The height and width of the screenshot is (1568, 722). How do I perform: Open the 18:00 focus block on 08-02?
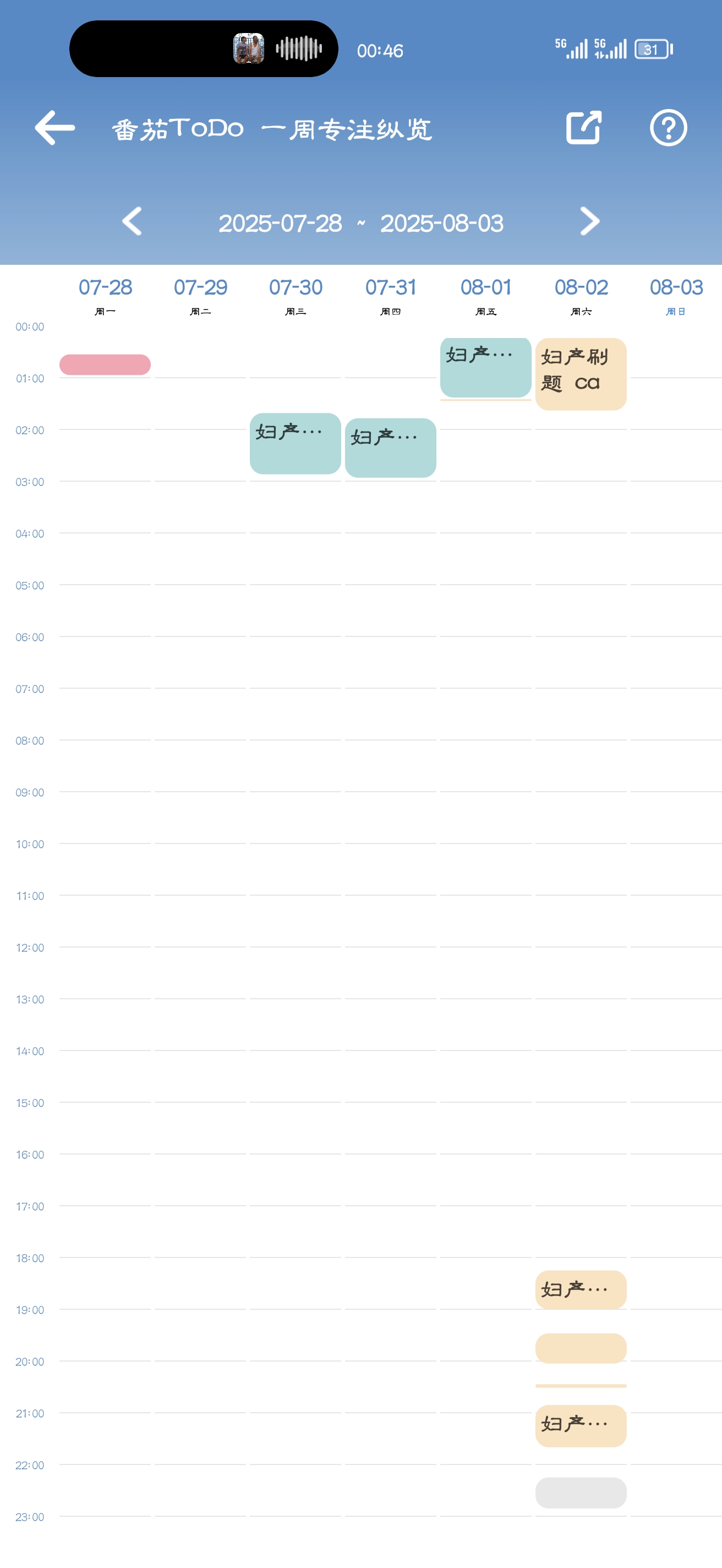(580, 1289)
